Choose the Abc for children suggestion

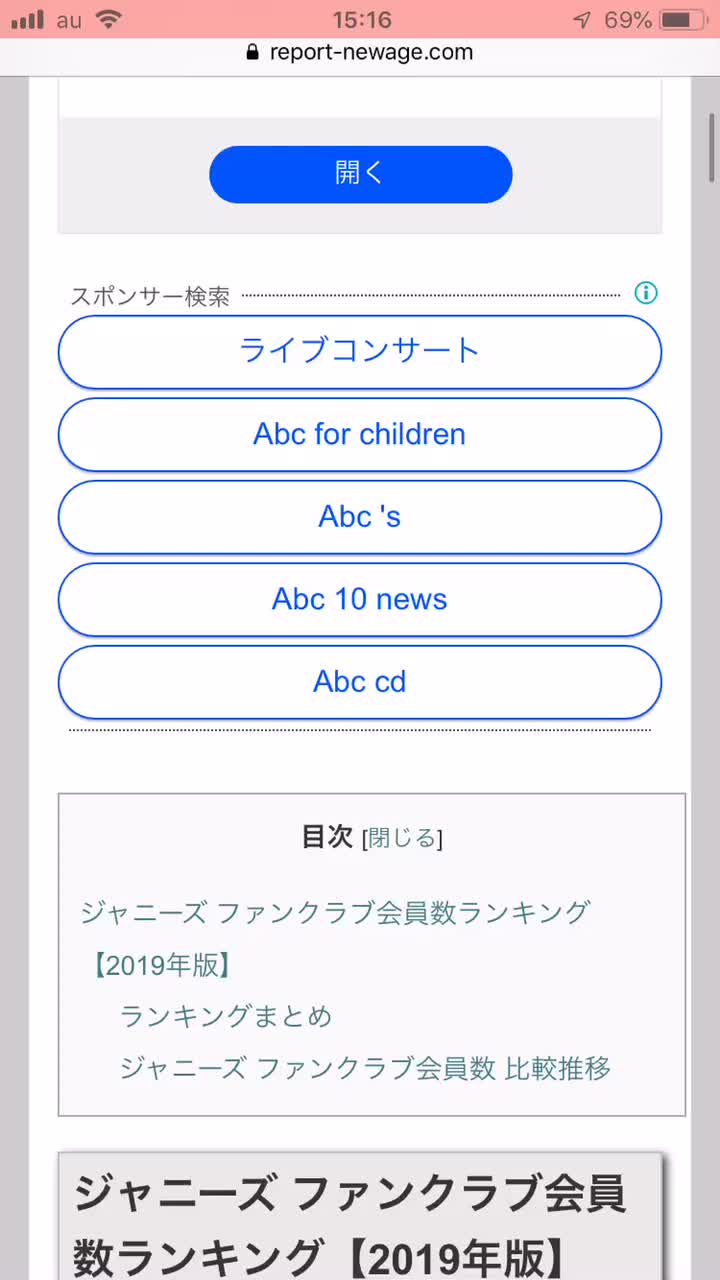pyautogui.click(x=360, y=434)
